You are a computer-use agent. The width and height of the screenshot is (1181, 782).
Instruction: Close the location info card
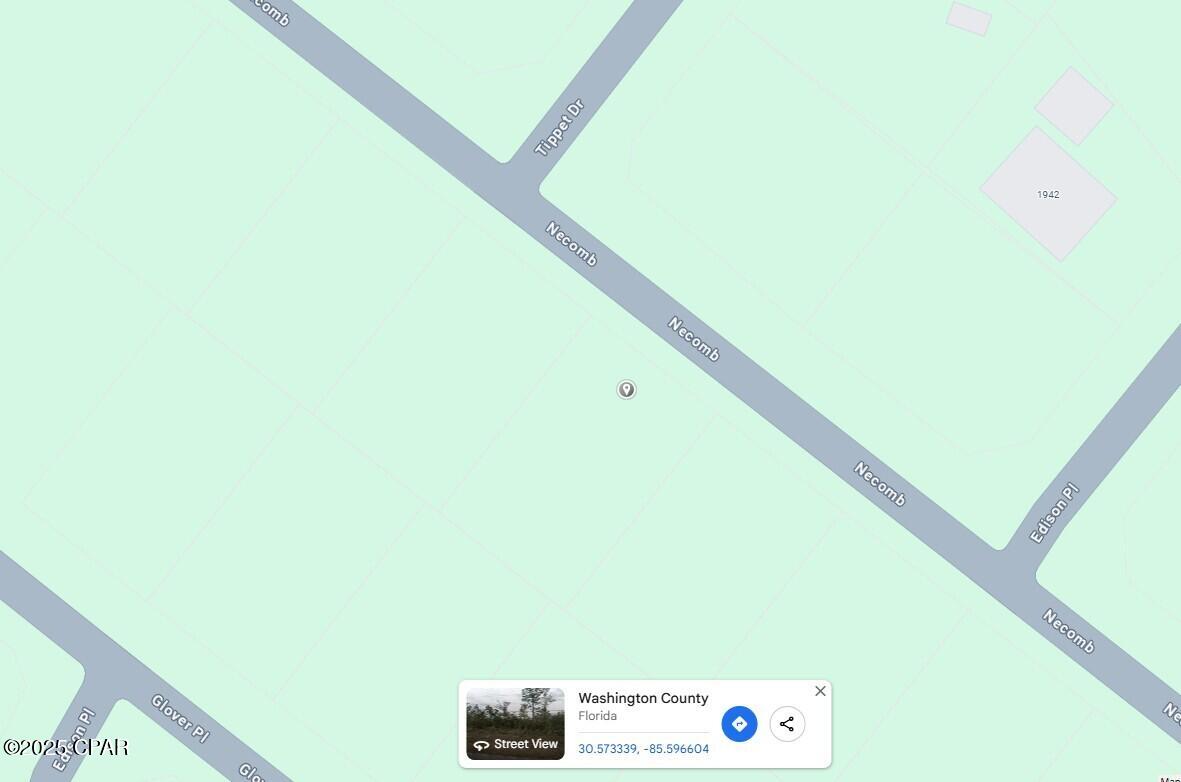click(820, 691)
